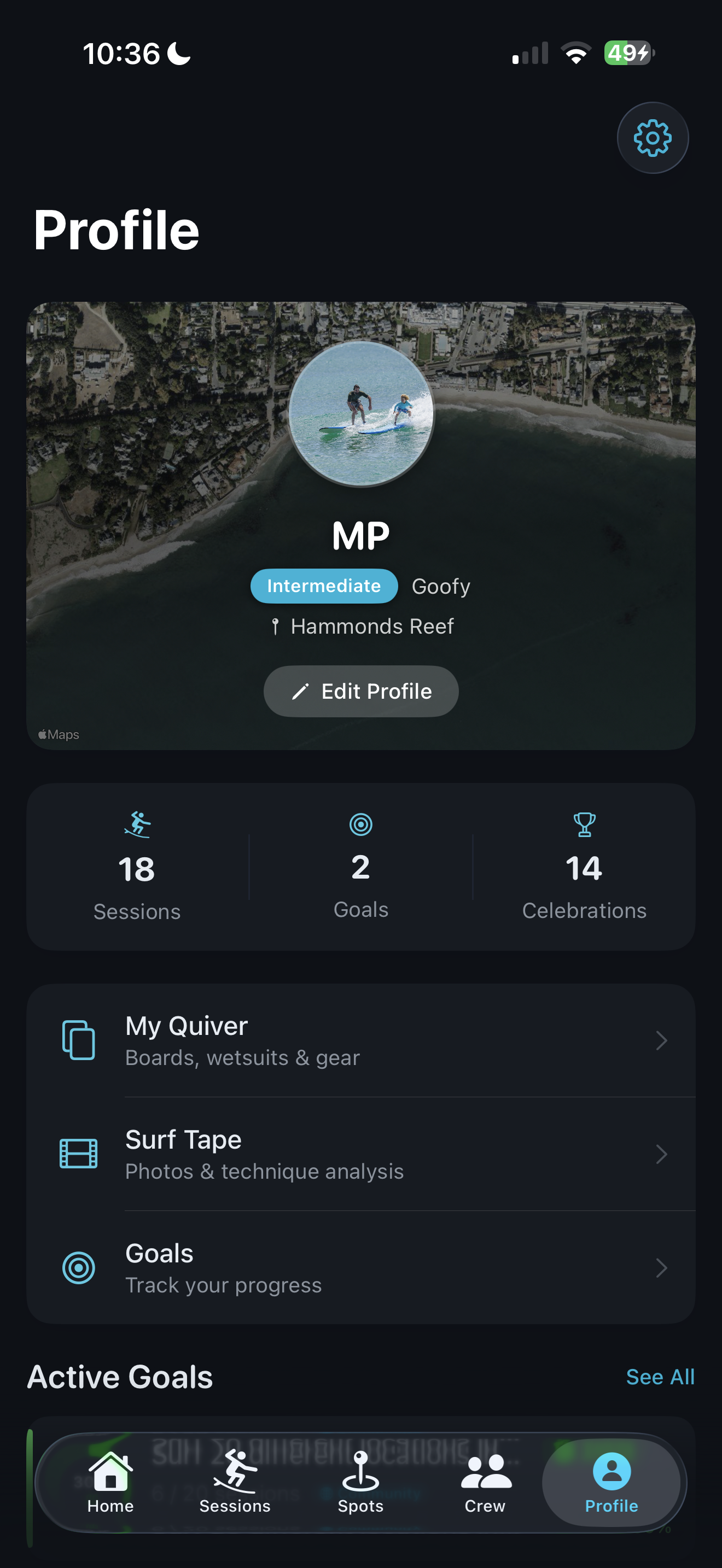The width and height of the screenshot is (722, 1568).
Task: Switch to the Home tab
Action: pyautogui.click(x=110, y=1483)
